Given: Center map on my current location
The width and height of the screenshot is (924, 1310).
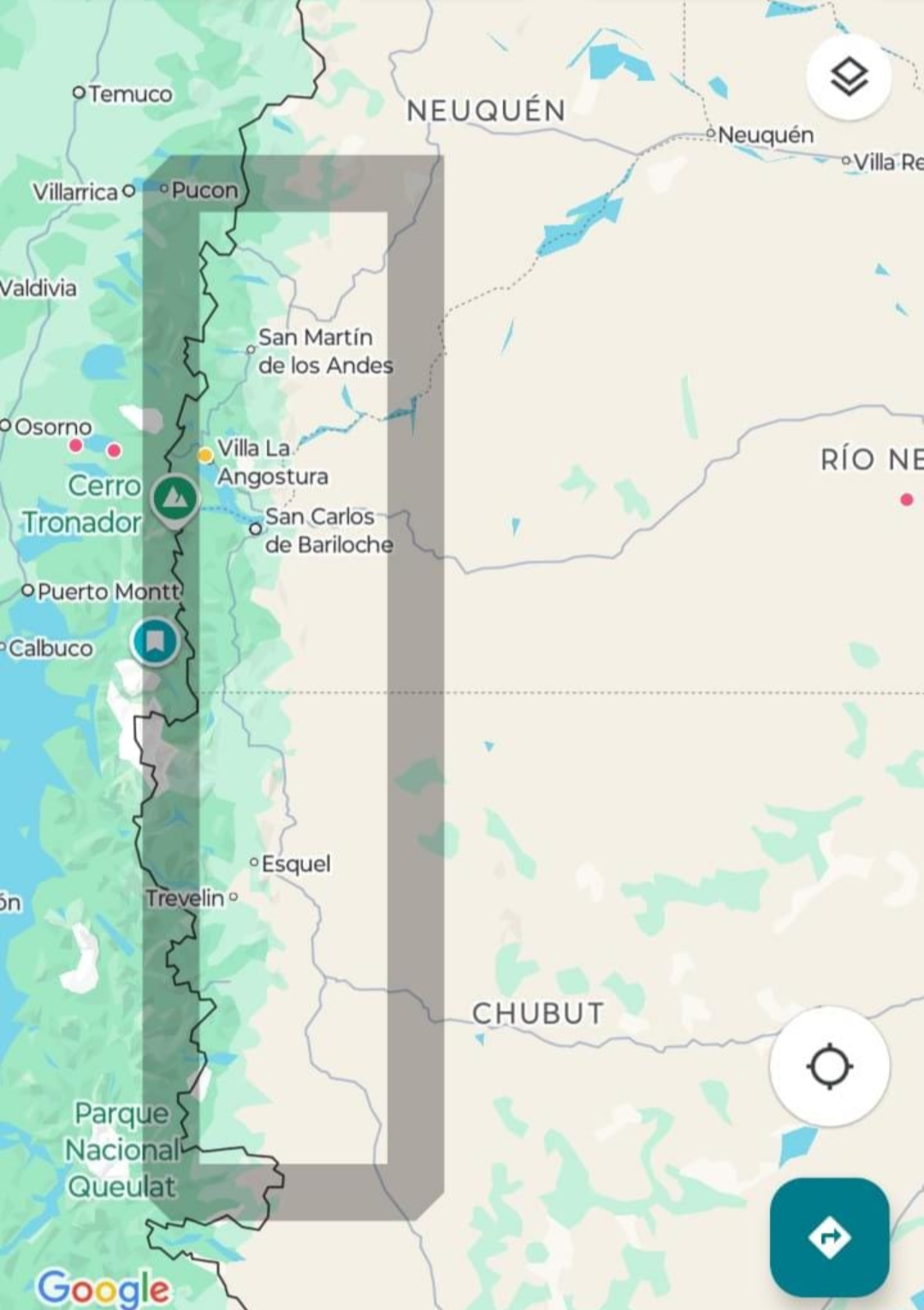Looking at the screenshot, I should pyautogui.click(x=829, y=1066).
